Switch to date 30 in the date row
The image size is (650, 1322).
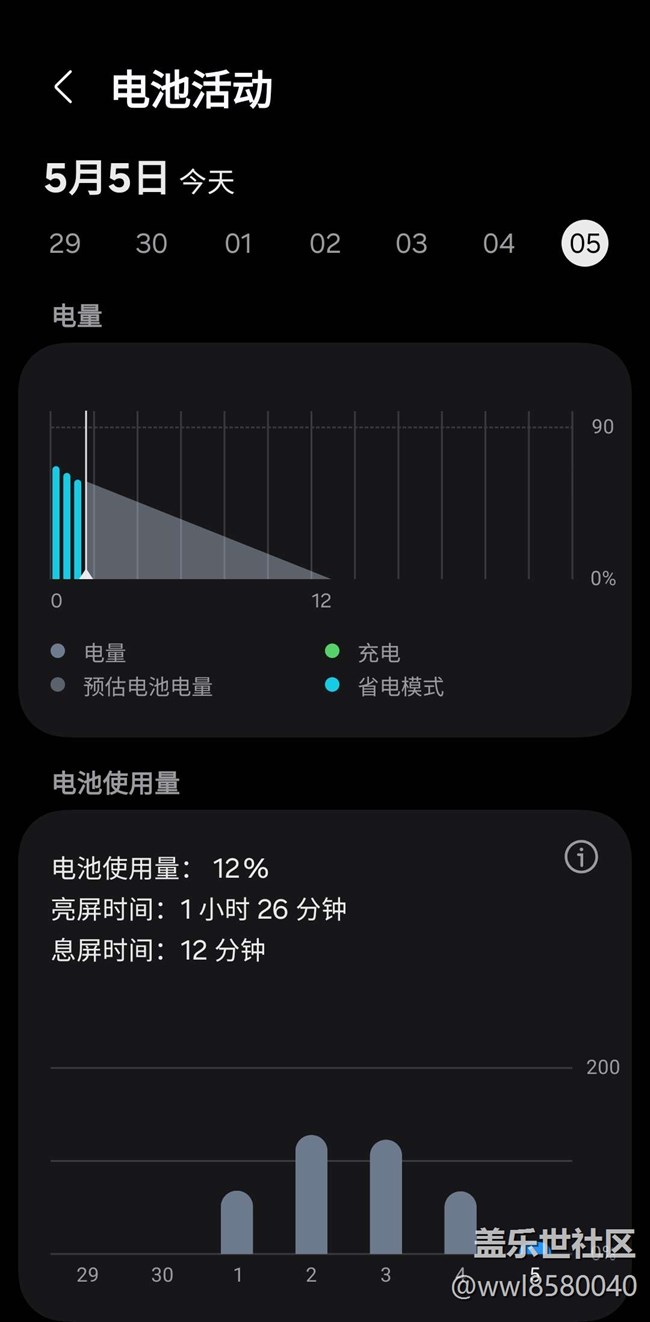tap(151, 243)
